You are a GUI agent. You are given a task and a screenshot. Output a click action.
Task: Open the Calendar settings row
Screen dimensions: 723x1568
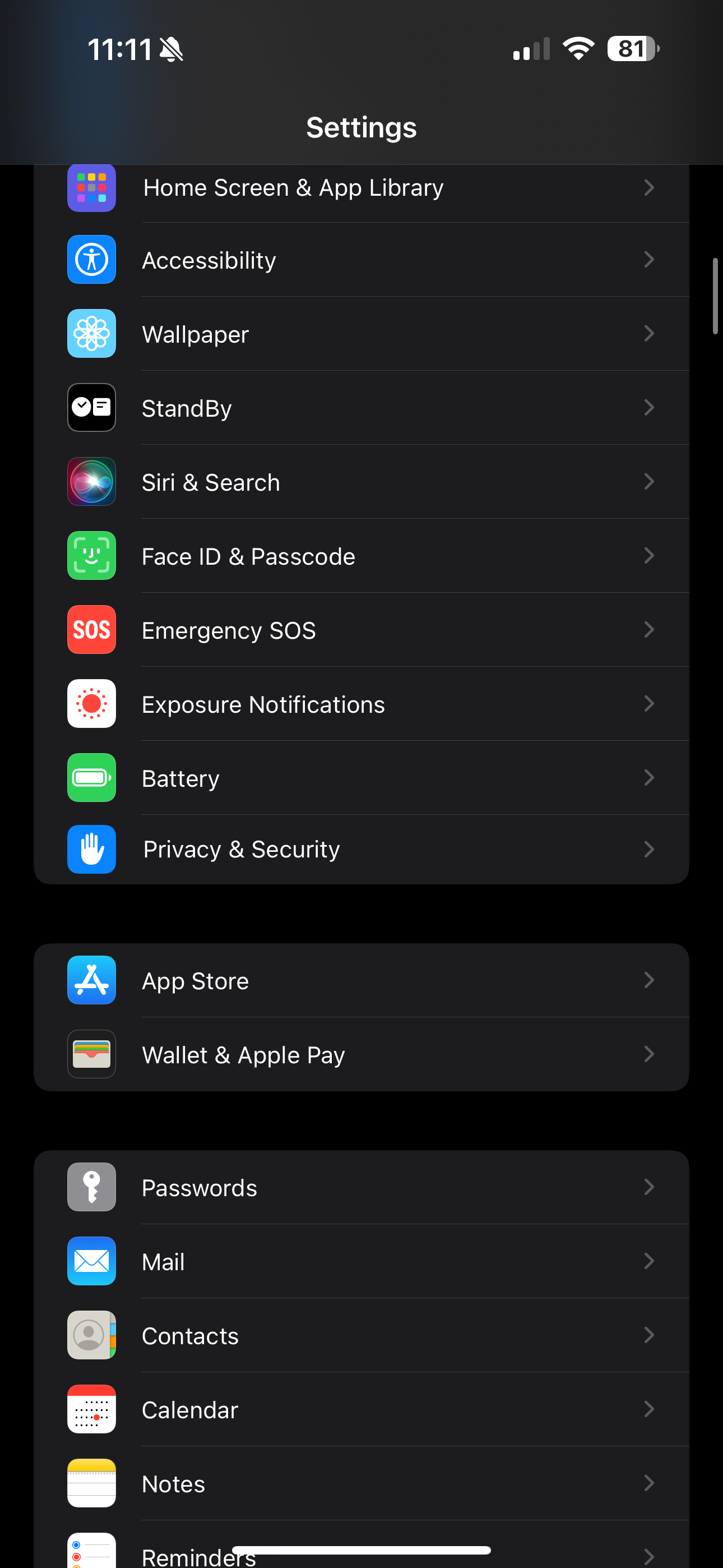(361, 1410)
